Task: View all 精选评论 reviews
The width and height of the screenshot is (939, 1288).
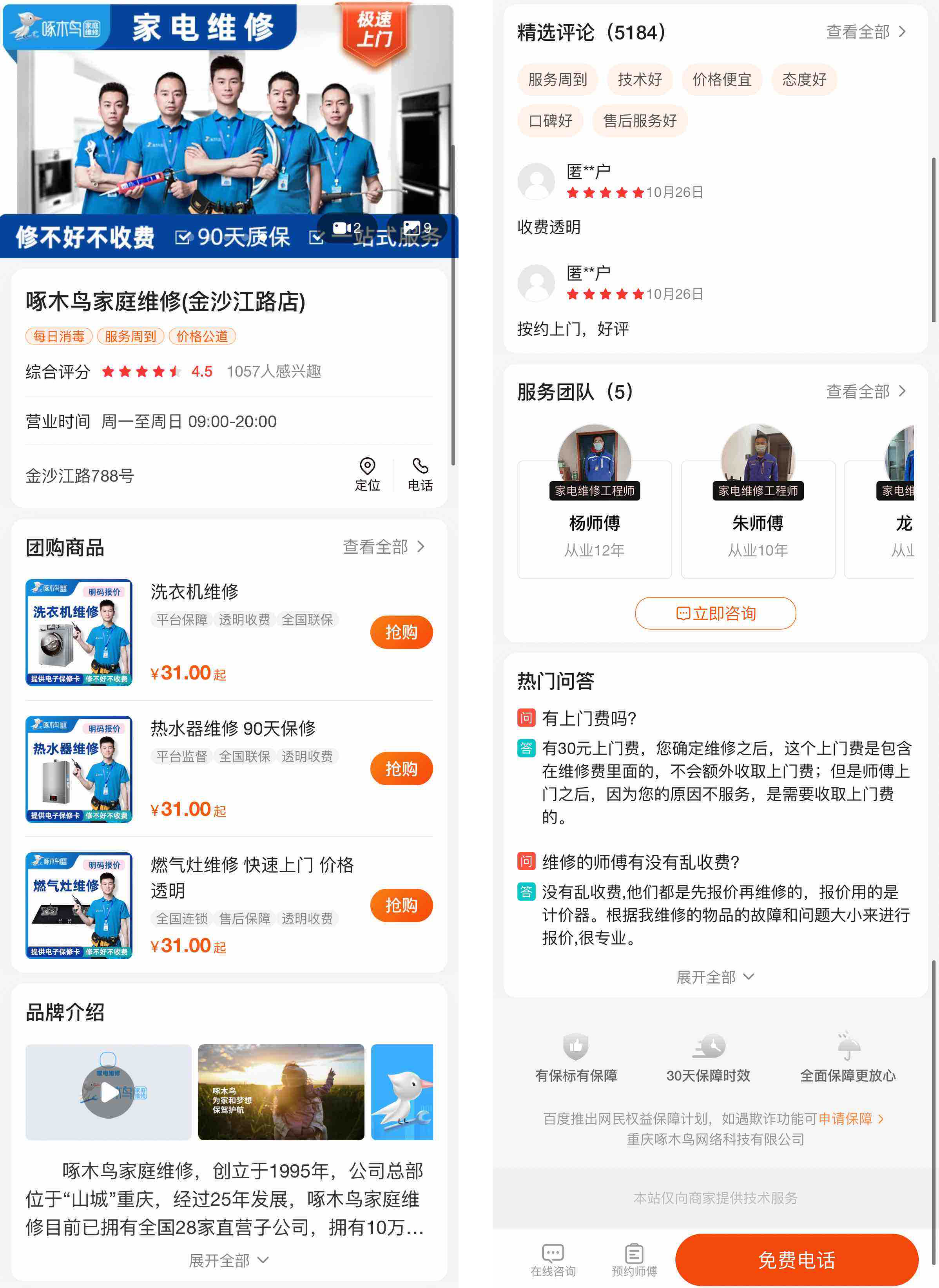Action: (x=865, y=32)
